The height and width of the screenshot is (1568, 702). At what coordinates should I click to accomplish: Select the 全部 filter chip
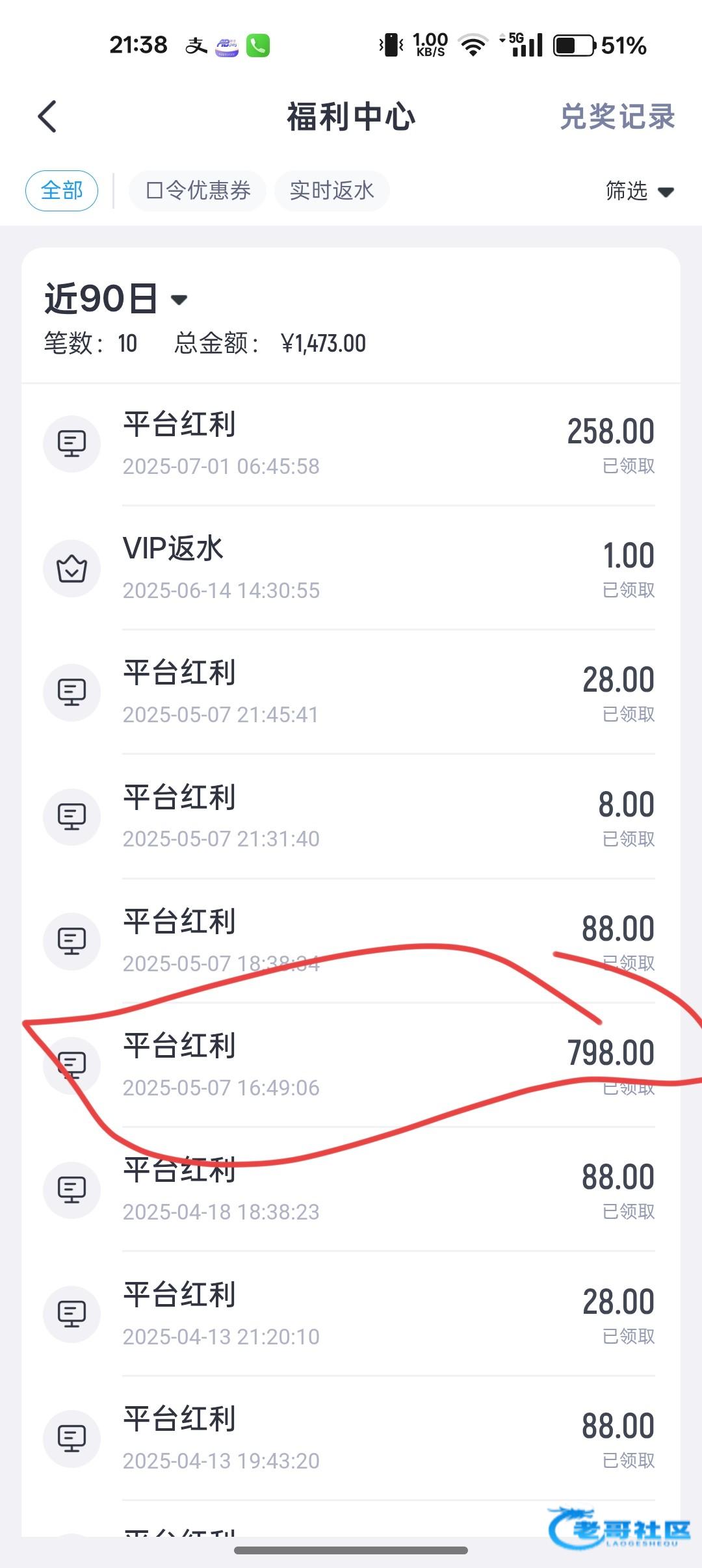click(x=62, y=191)
